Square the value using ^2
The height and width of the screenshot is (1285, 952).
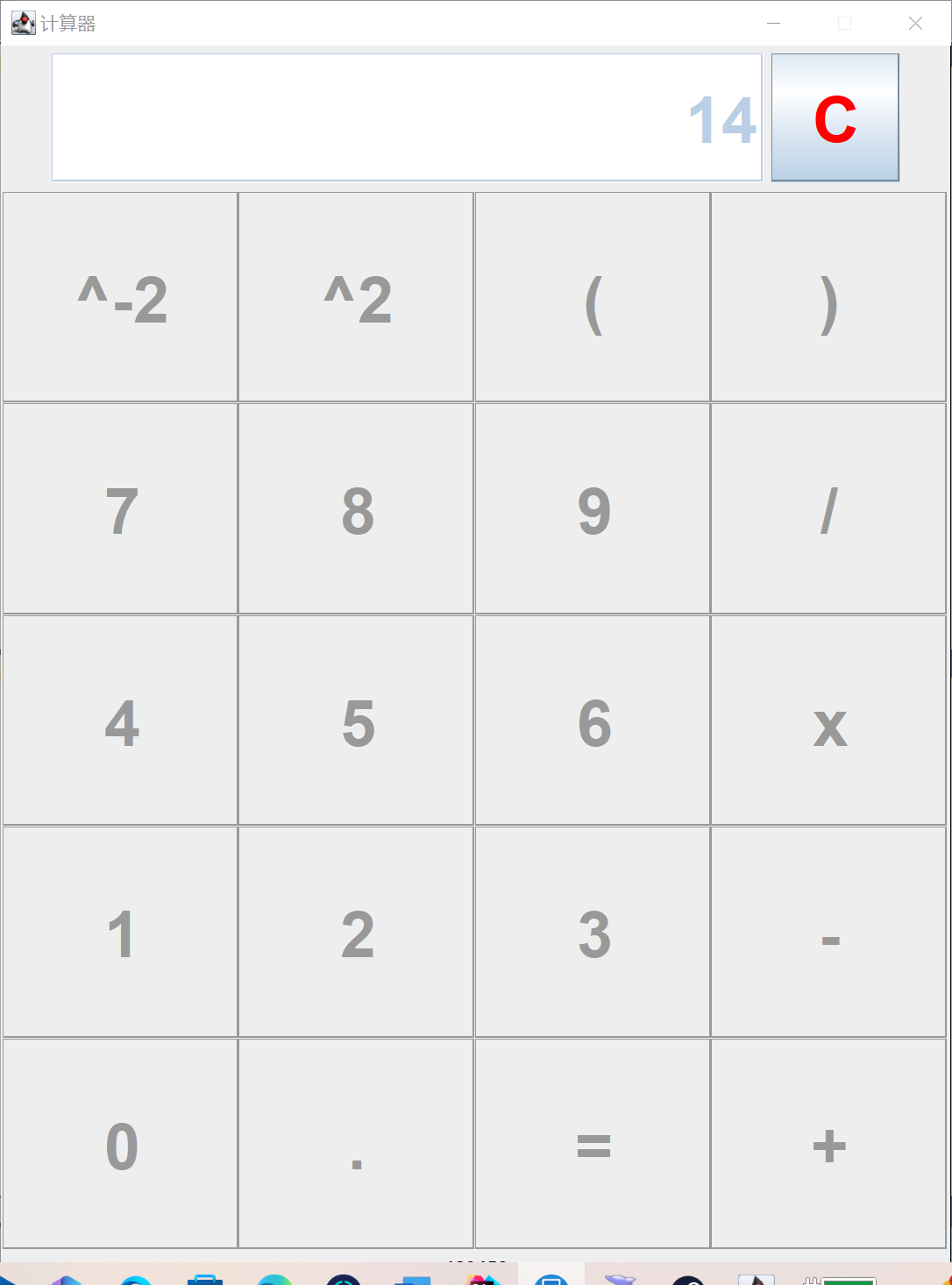pos(356,297)
